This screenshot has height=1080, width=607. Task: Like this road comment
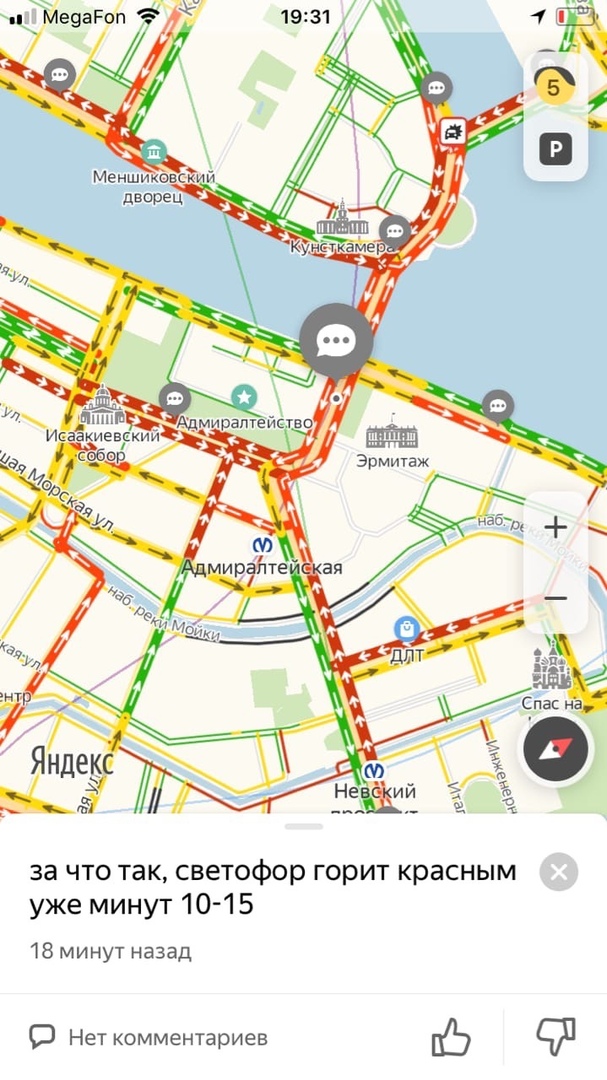click(x=450, y=1037)
